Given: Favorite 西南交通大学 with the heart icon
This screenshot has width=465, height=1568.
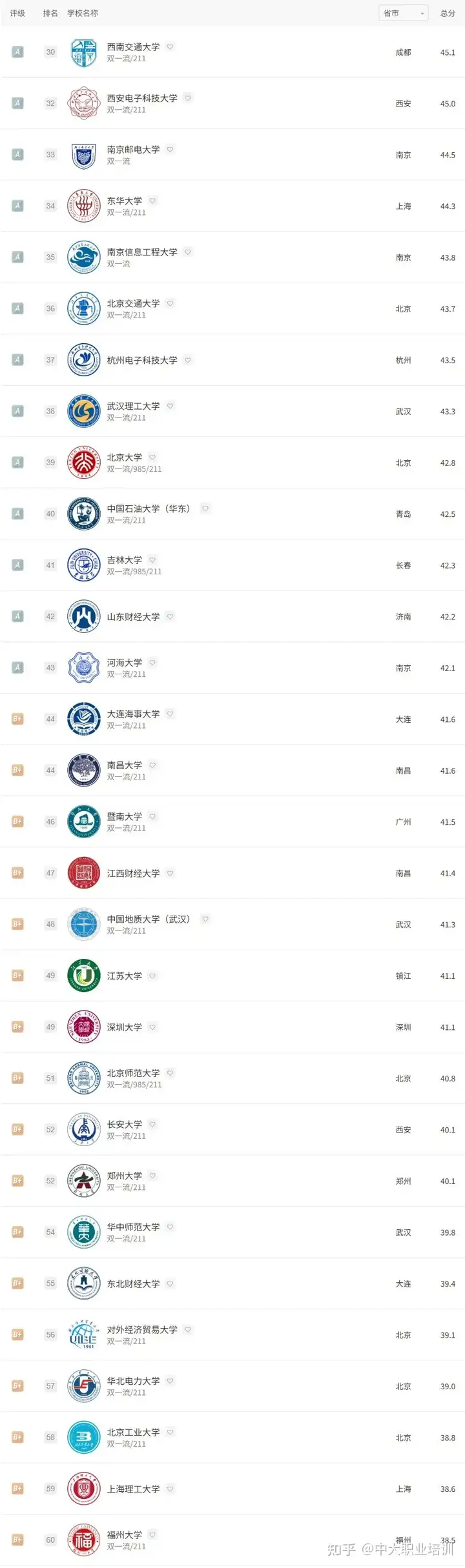Looking at the screenshot, I should (x=170, y=46).
